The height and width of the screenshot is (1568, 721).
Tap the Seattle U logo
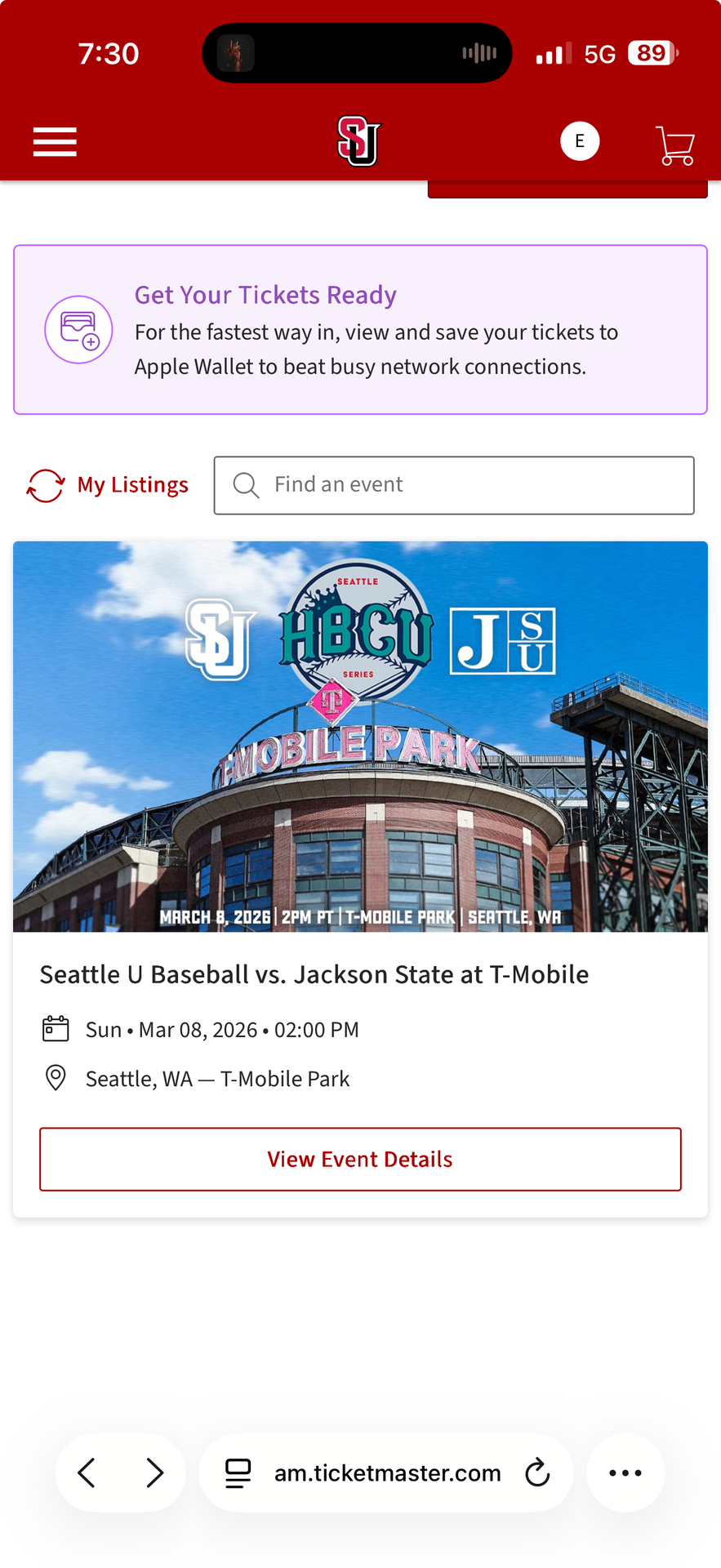[x=359, y=141]
